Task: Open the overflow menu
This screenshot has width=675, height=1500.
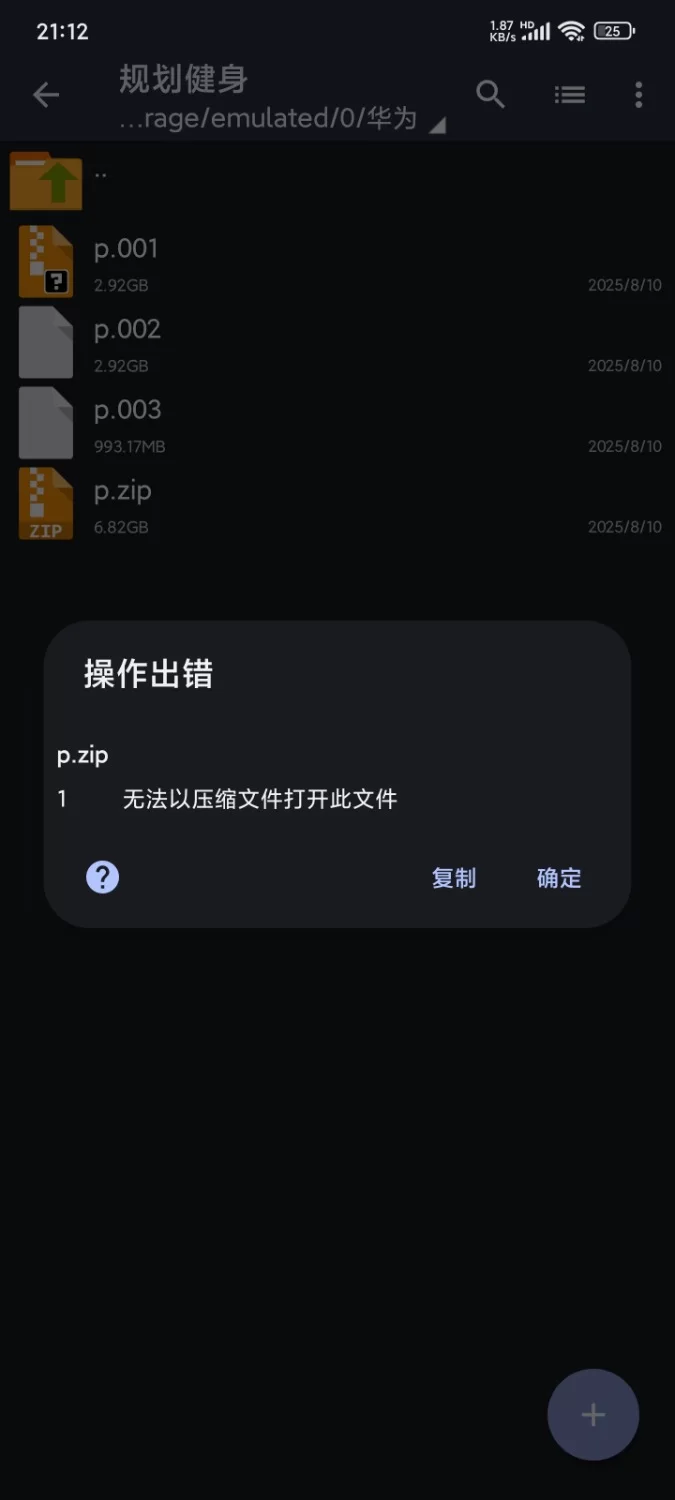Action: 639,95
